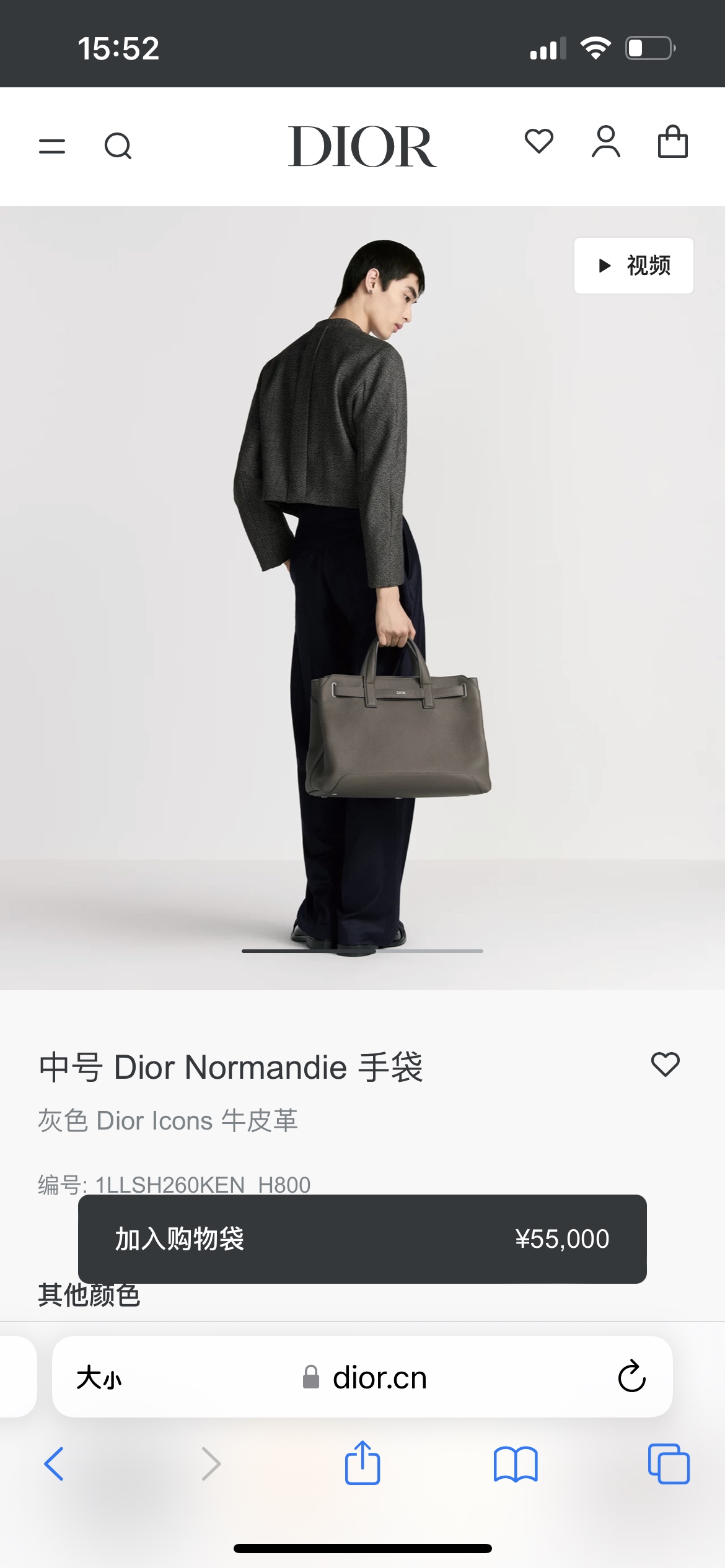Play the 视频 product video
The height and width of the screenshot is (1568, 725).
[x=633, y=266]
